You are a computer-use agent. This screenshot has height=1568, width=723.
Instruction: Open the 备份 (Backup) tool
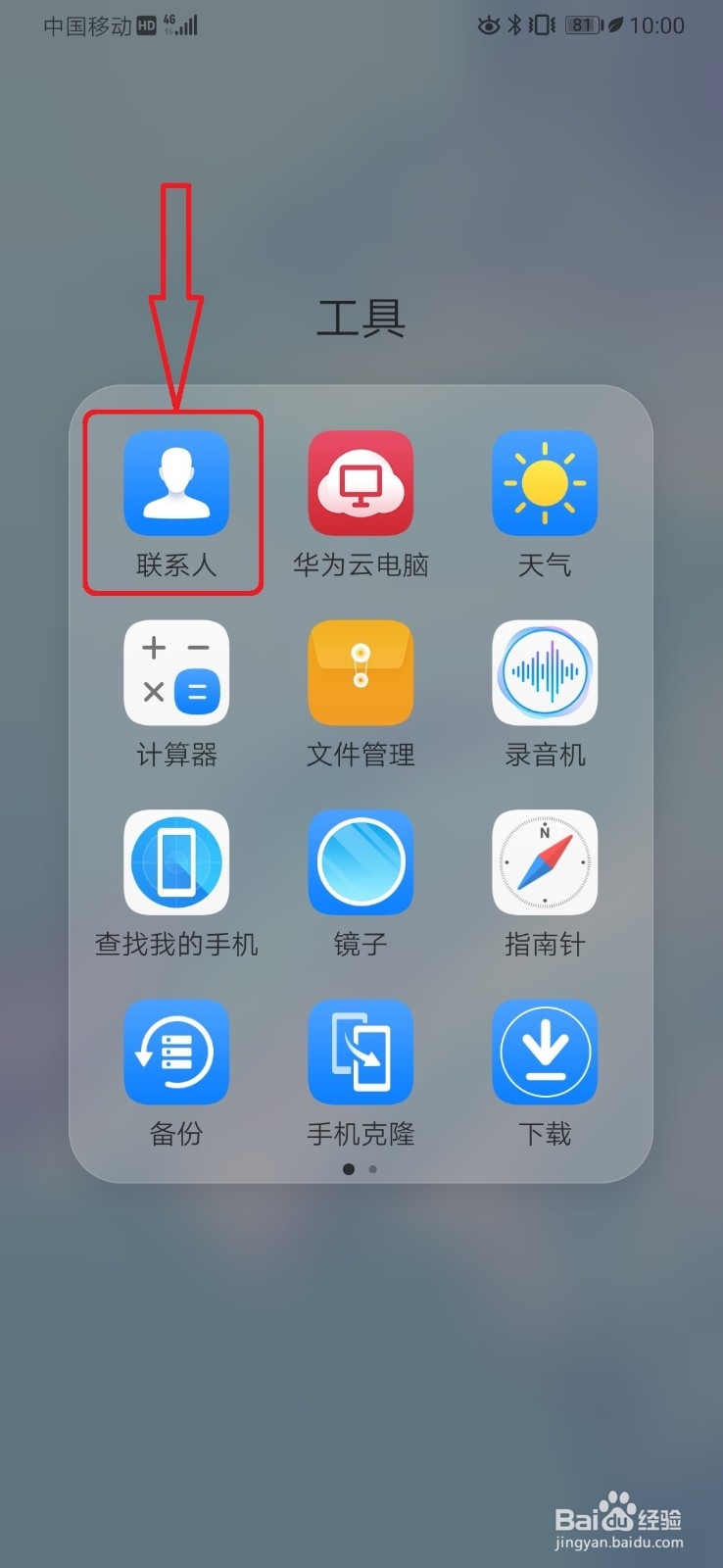pos(176,1052)
